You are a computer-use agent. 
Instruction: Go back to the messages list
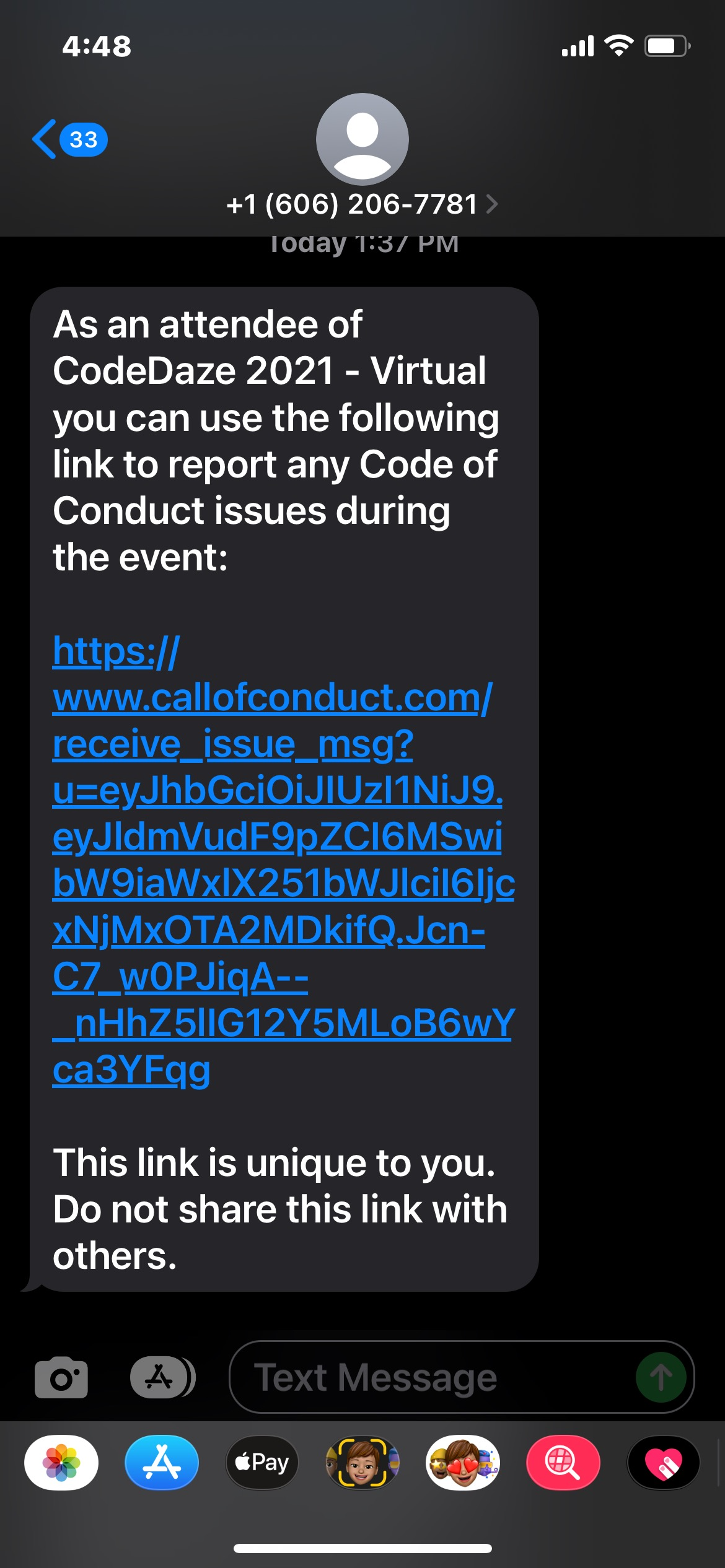click(68, 139)
